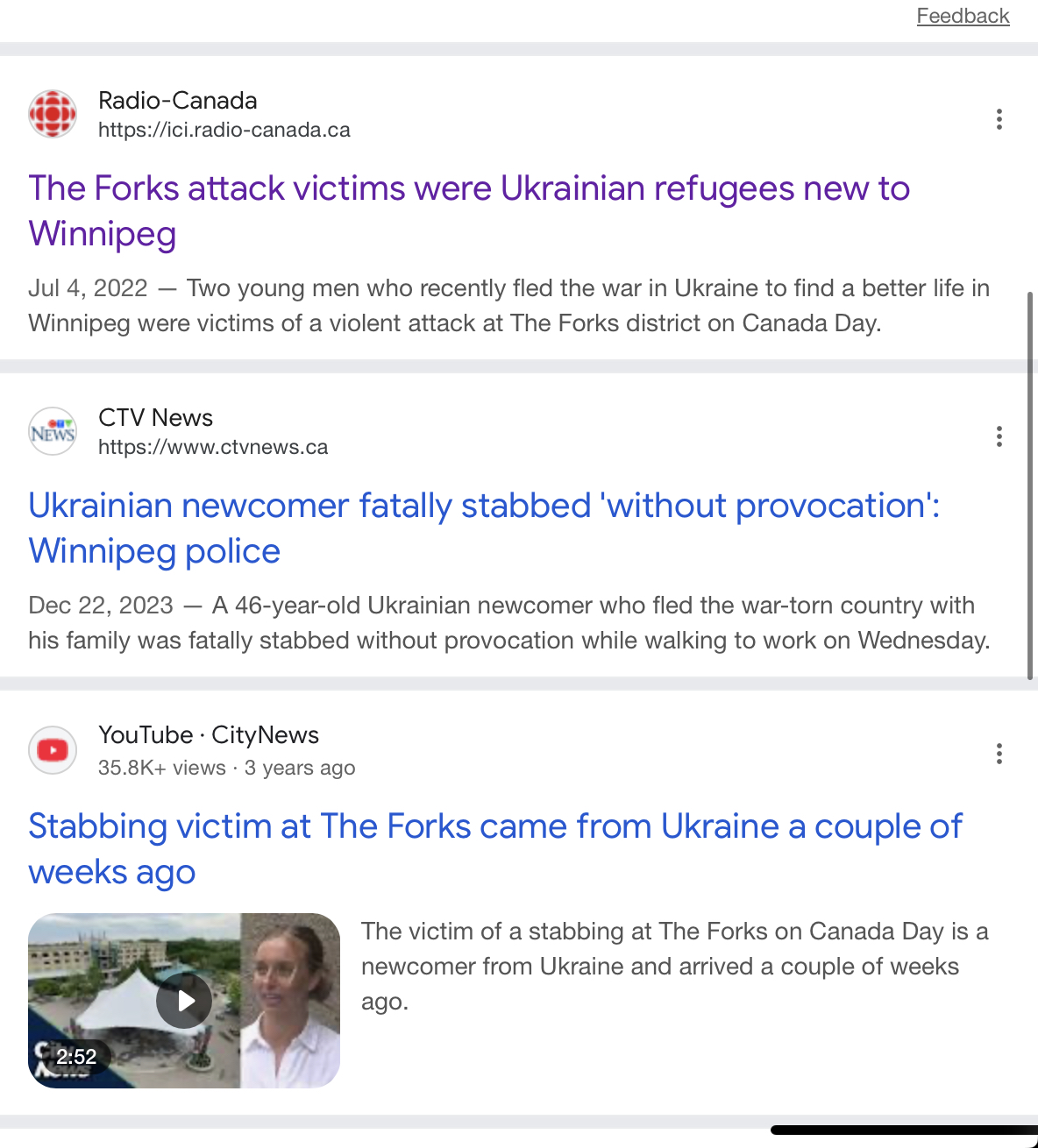This screenshot has height=1148, width=1038.
Task: Open the menu beside the Radio-Canada result
Action: coord(999,119)
